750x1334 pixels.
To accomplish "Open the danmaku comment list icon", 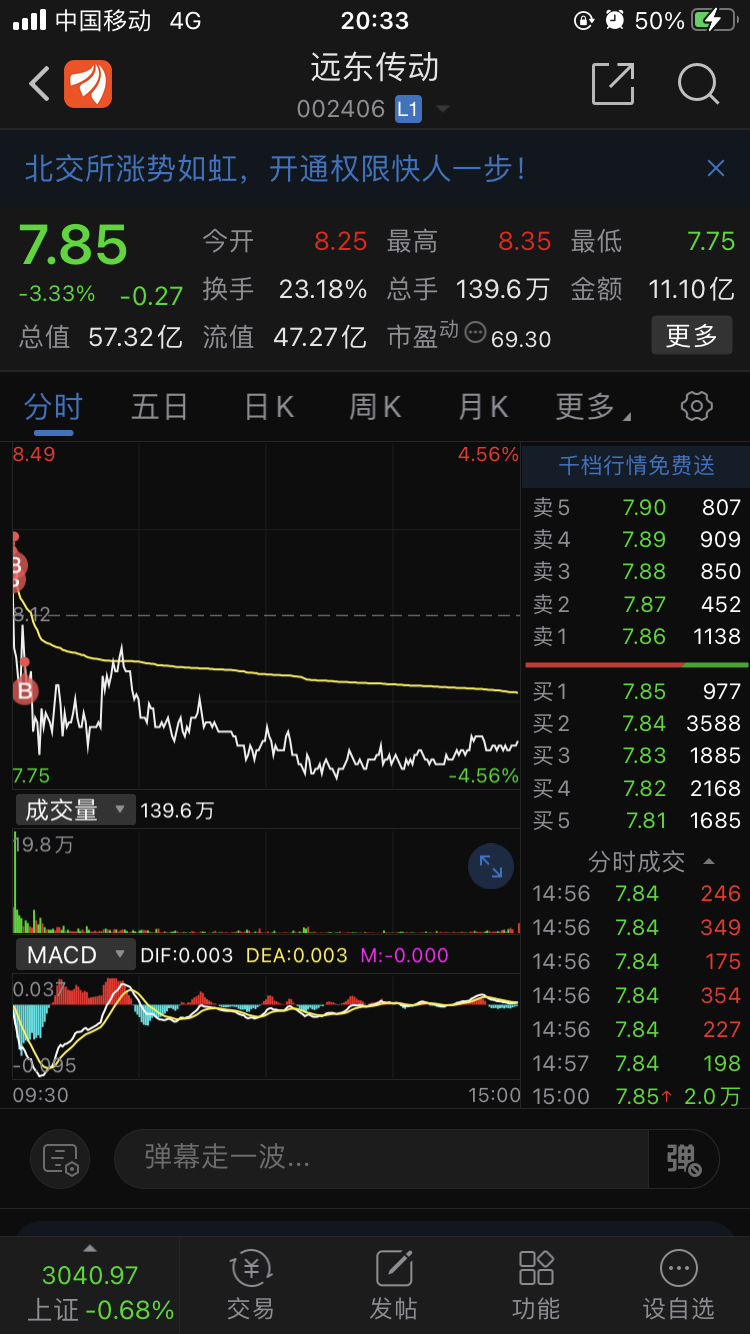I will click(x=60, y=1158).
